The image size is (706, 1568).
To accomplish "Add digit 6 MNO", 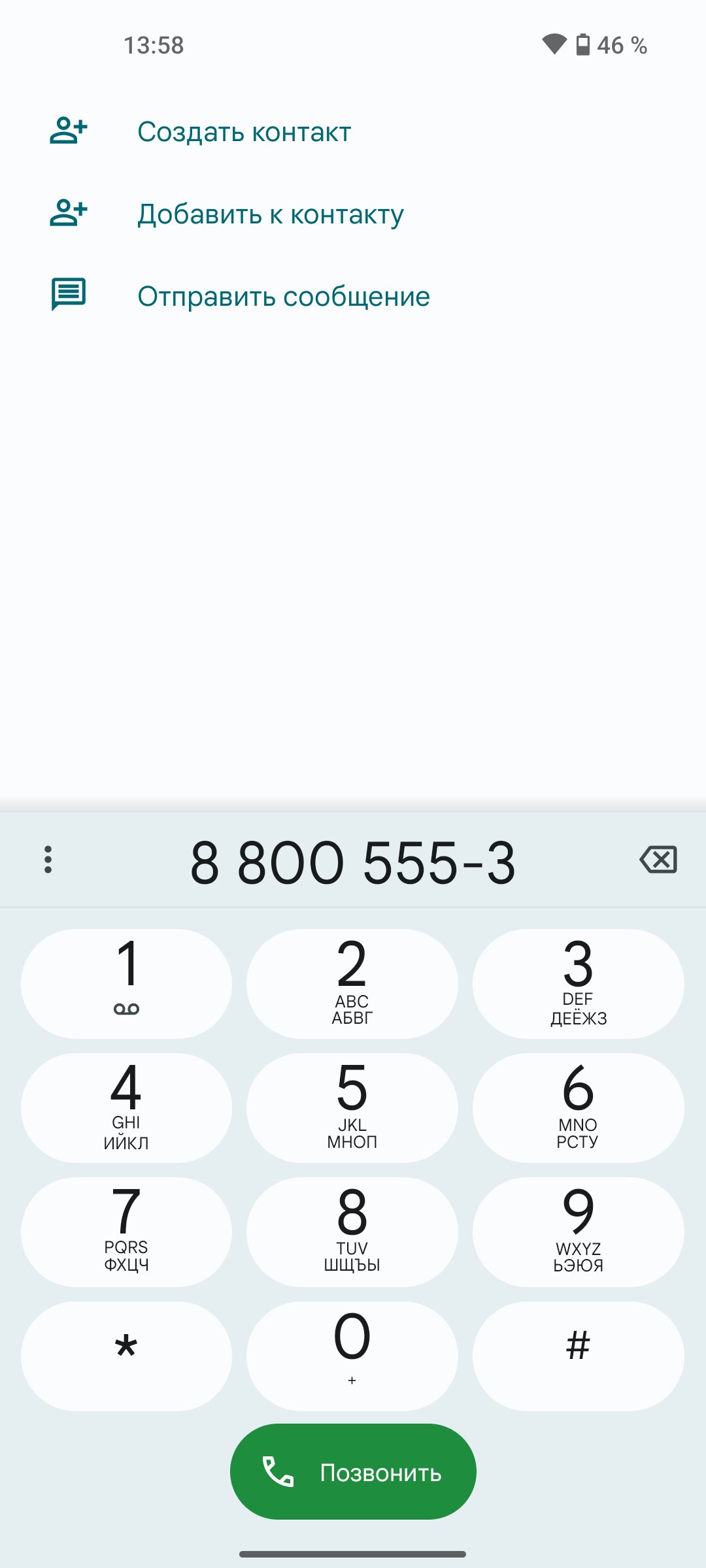I will [579, 1107].
